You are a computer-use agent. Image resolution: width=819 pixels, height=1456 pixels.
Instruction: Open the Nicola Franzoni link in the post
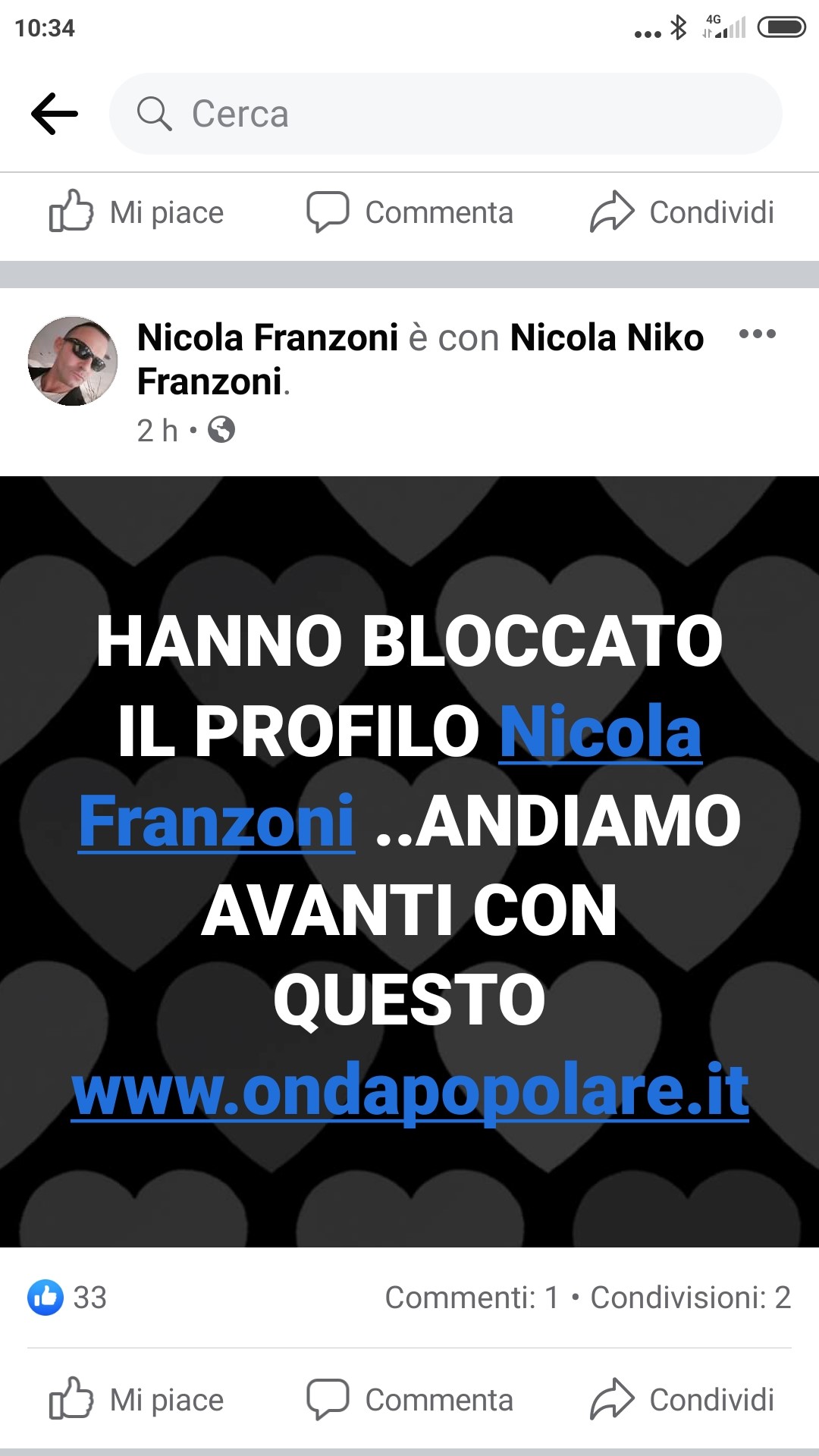[x=599, y=731]
